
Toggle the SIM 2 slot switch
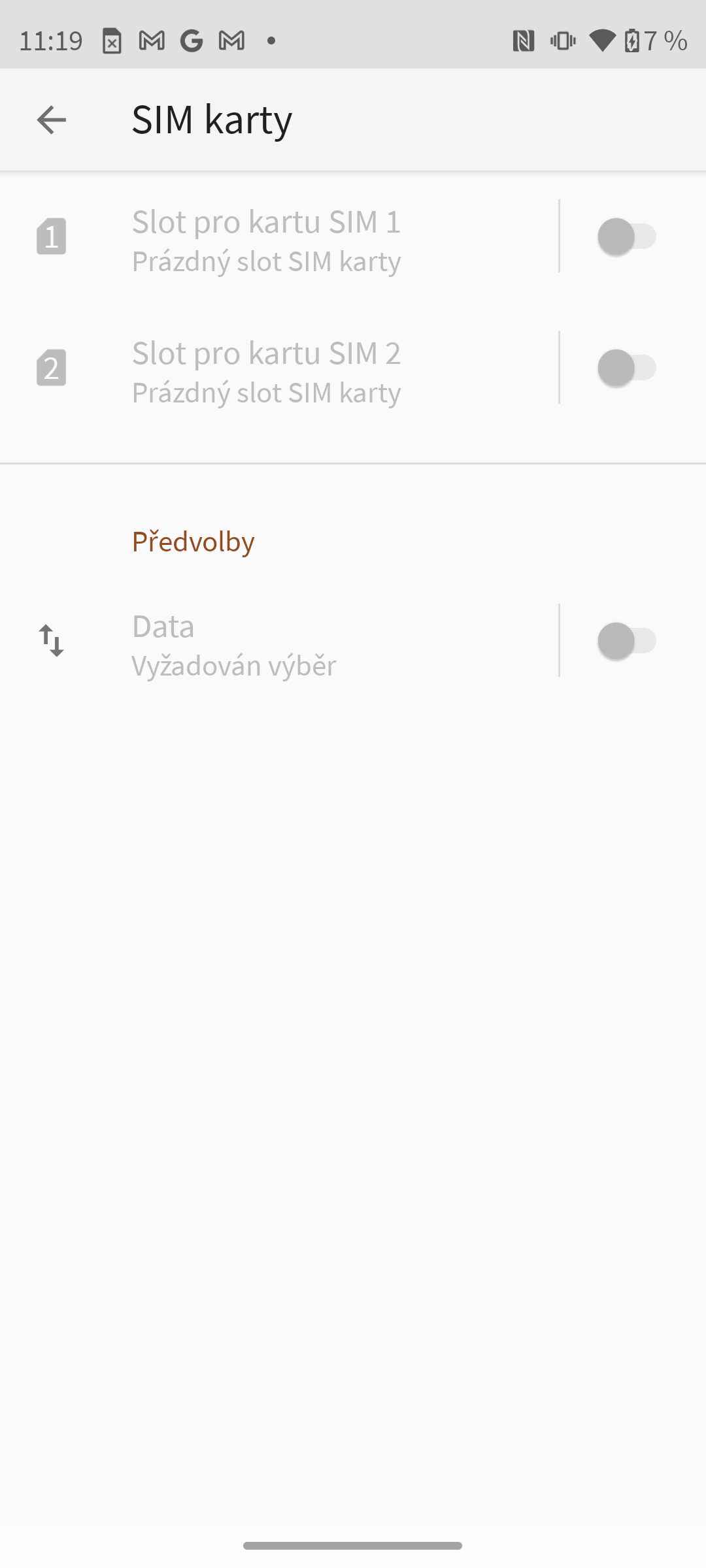click(x=626, y=368)
